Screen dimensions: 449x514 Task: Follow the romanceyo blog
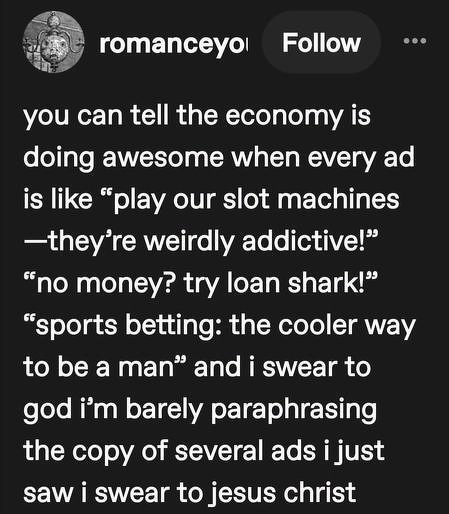[x=321, y=43]
